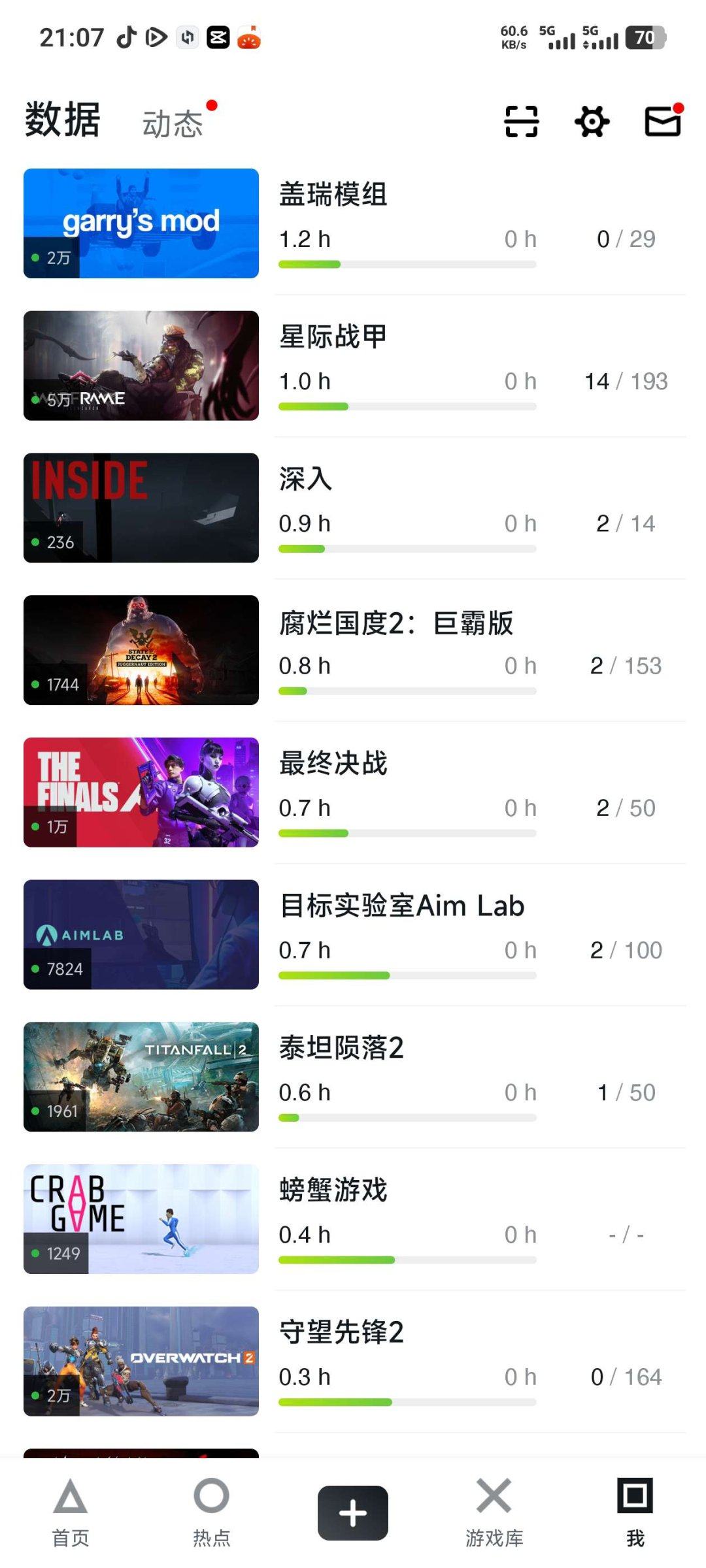This screenshot has height=1568, width=706.
Task: Tap the INSIDE game cover thumbnail
Action: click(141, 506)
